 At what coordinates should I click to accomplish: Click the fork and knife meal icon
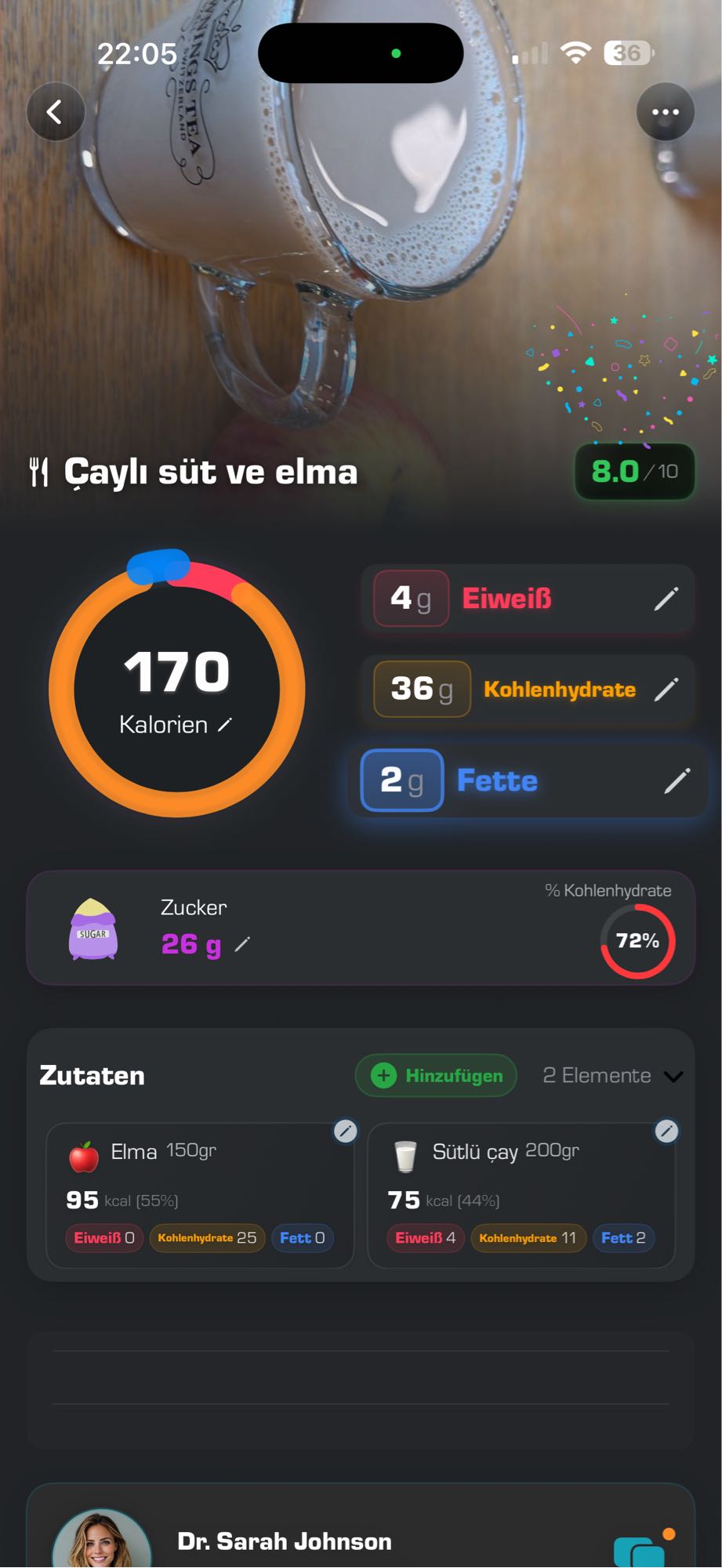coord(38,471)
